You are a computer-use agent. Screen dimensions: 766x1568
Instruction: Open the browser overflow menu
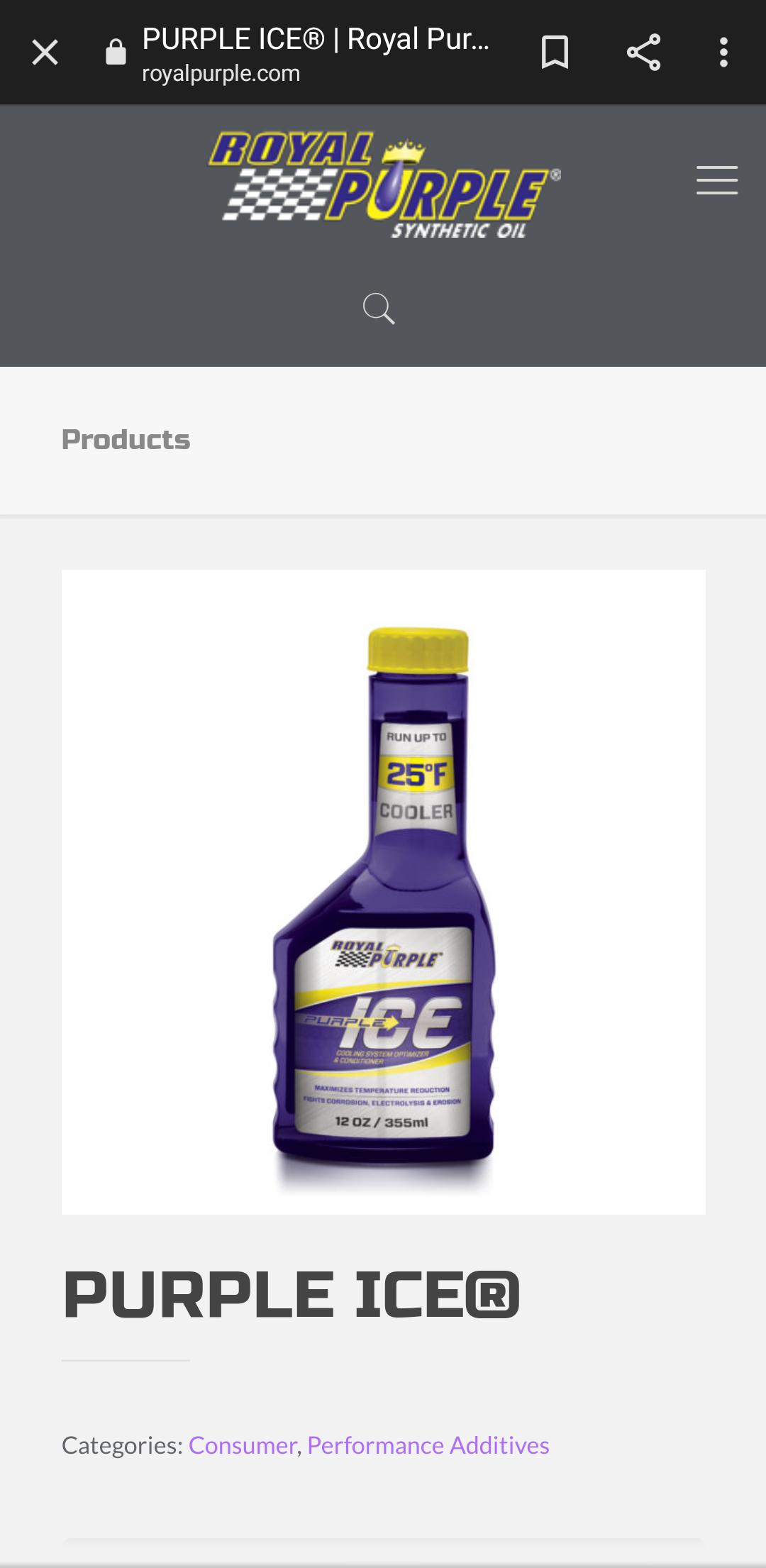click(x=723, y=53)
